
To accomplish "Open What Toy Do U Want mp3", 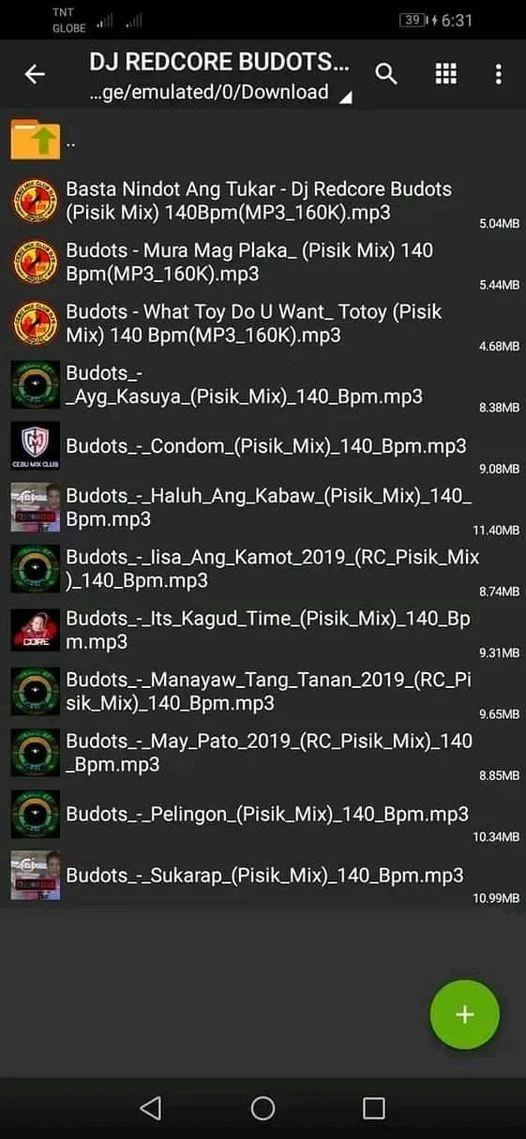I will tap(263, 324).
